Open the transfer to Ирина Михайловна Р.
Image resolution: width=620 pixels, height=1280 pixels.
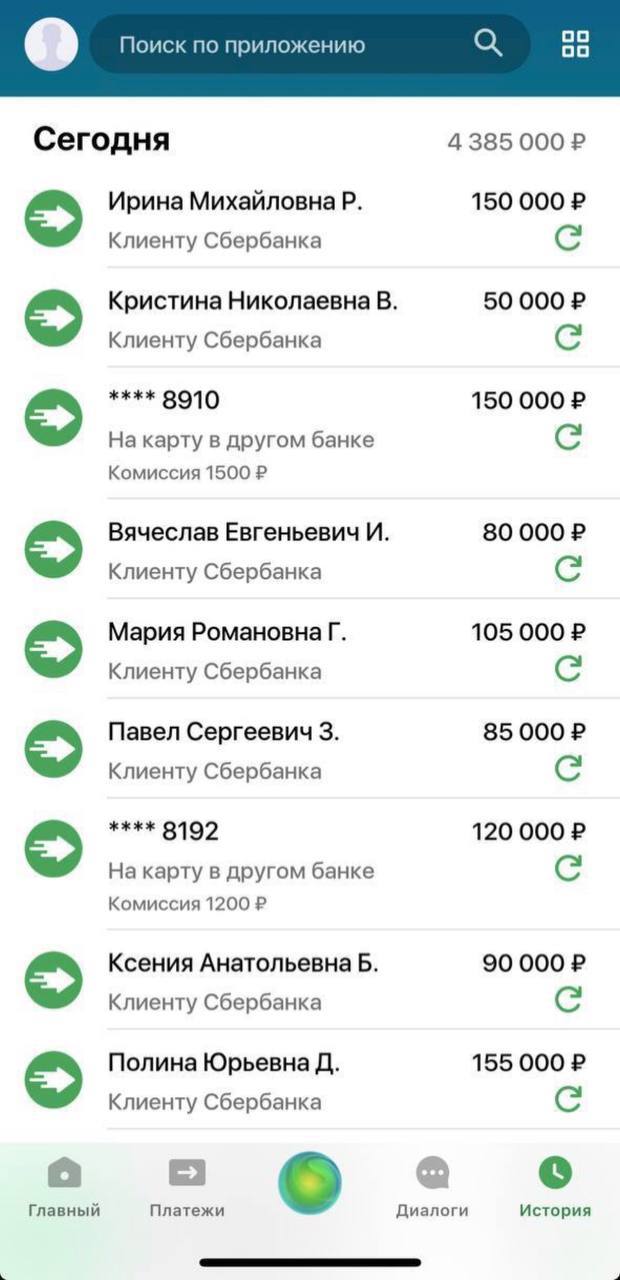tap(310, 218)
